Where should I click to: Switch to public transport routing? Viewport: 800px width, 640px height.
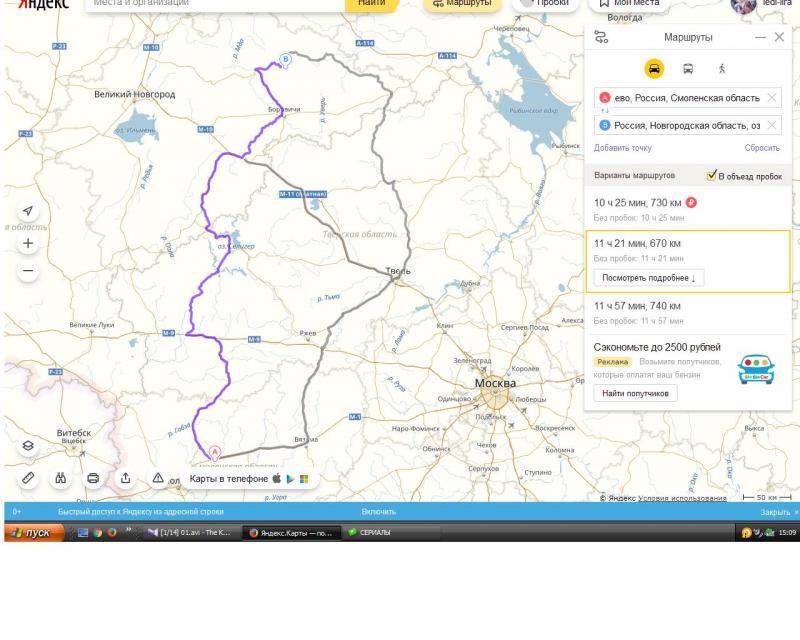688,69
